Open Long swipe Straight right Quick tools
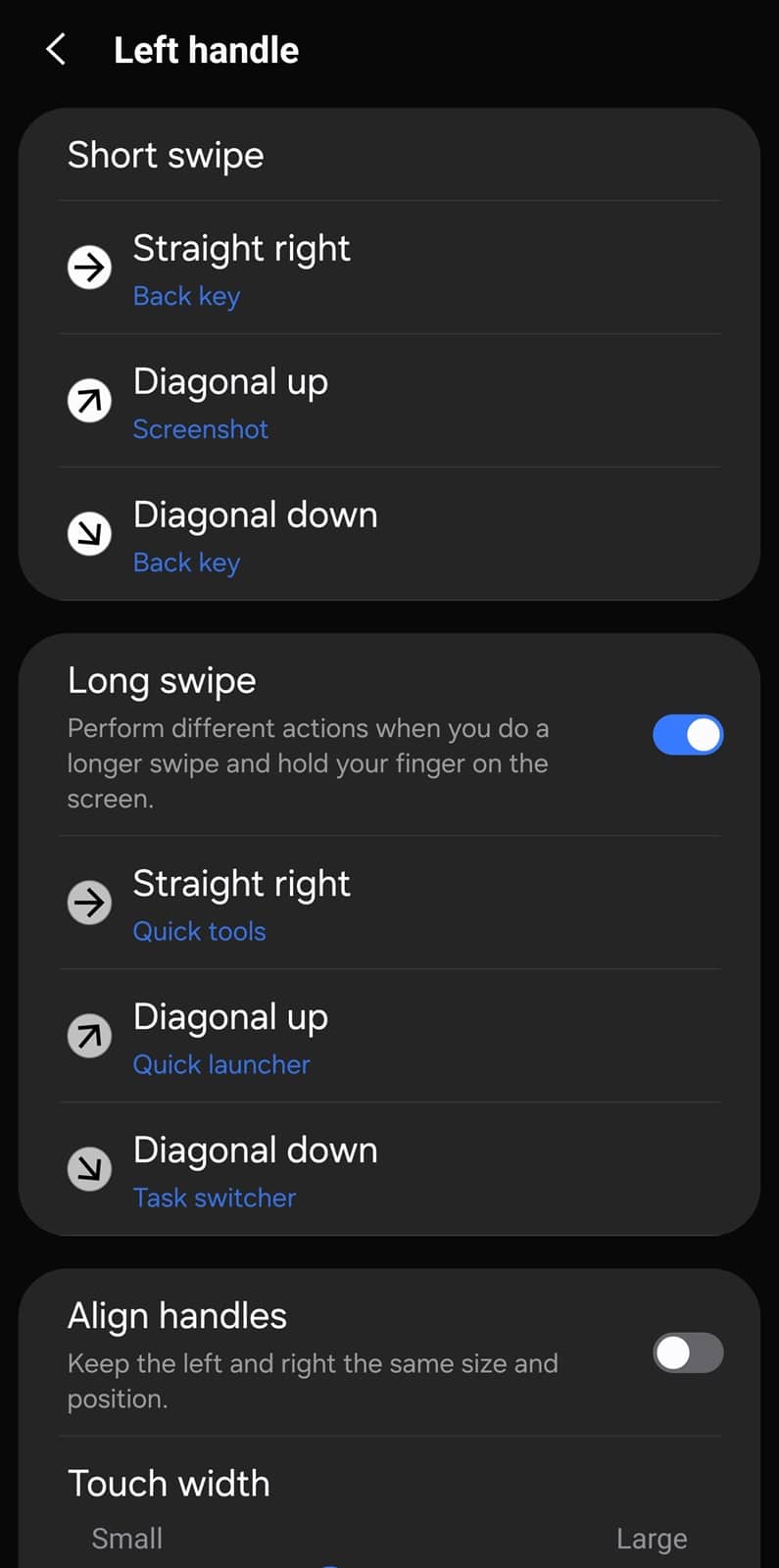The height and width of the screenshot is (1568, 779). pos(389,903)
